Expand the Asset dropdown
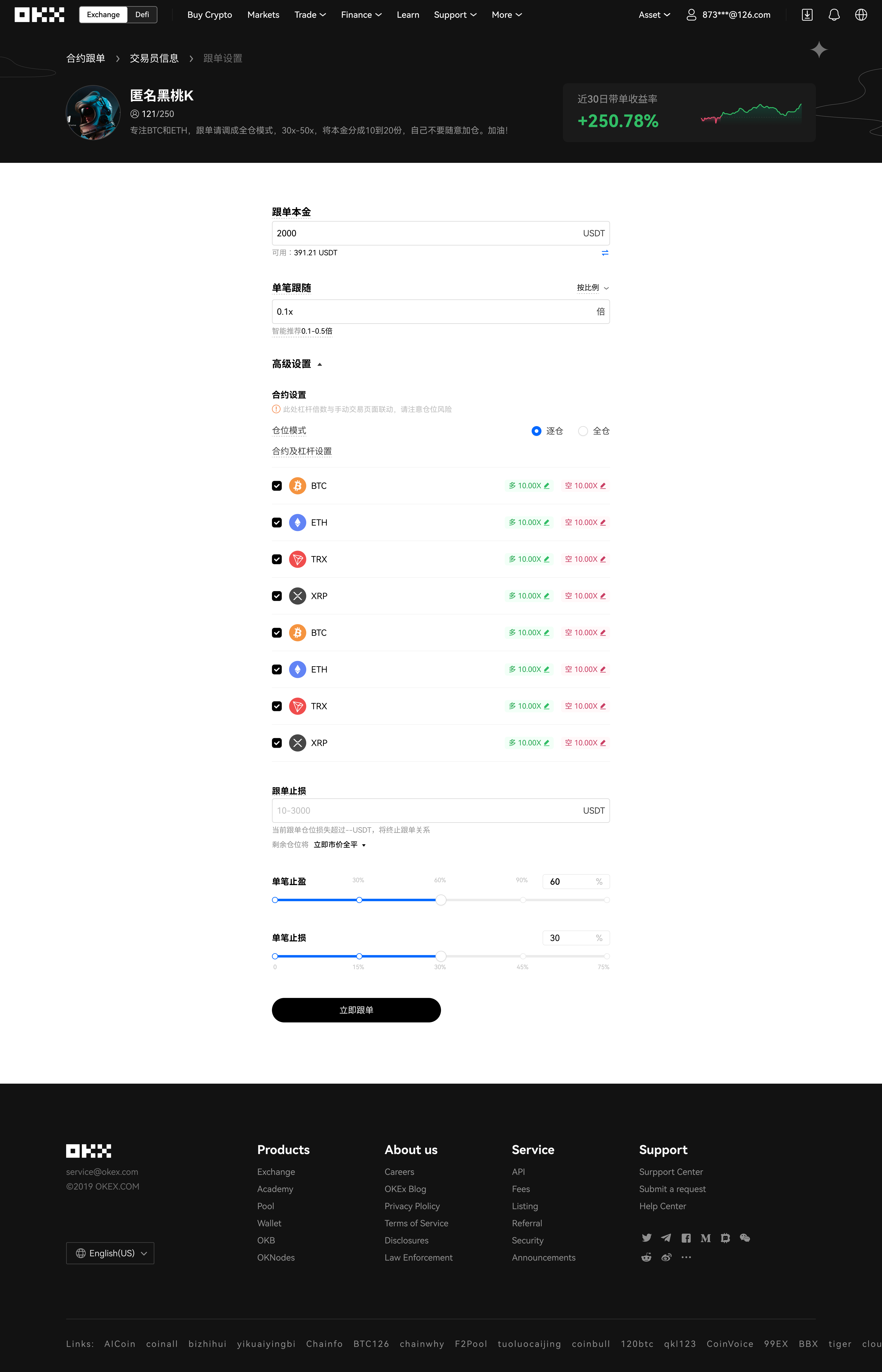Screen dimensions: 882x1372 (654, 15)
